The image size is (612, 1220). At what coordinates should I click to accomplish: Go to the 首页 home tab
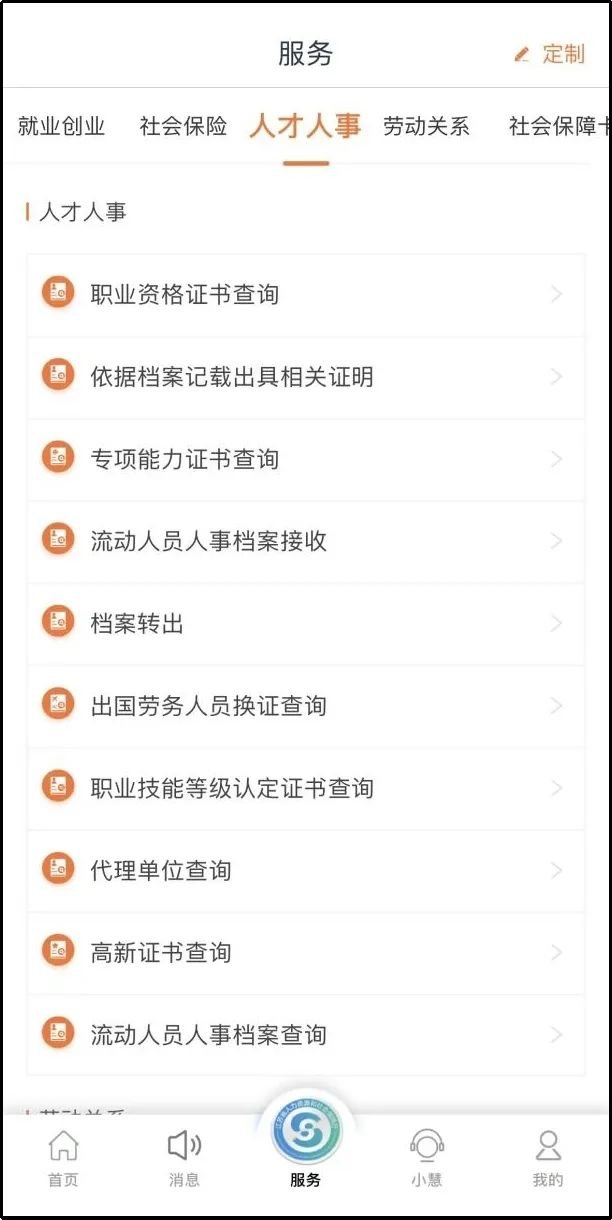(x=63, y=1158)
